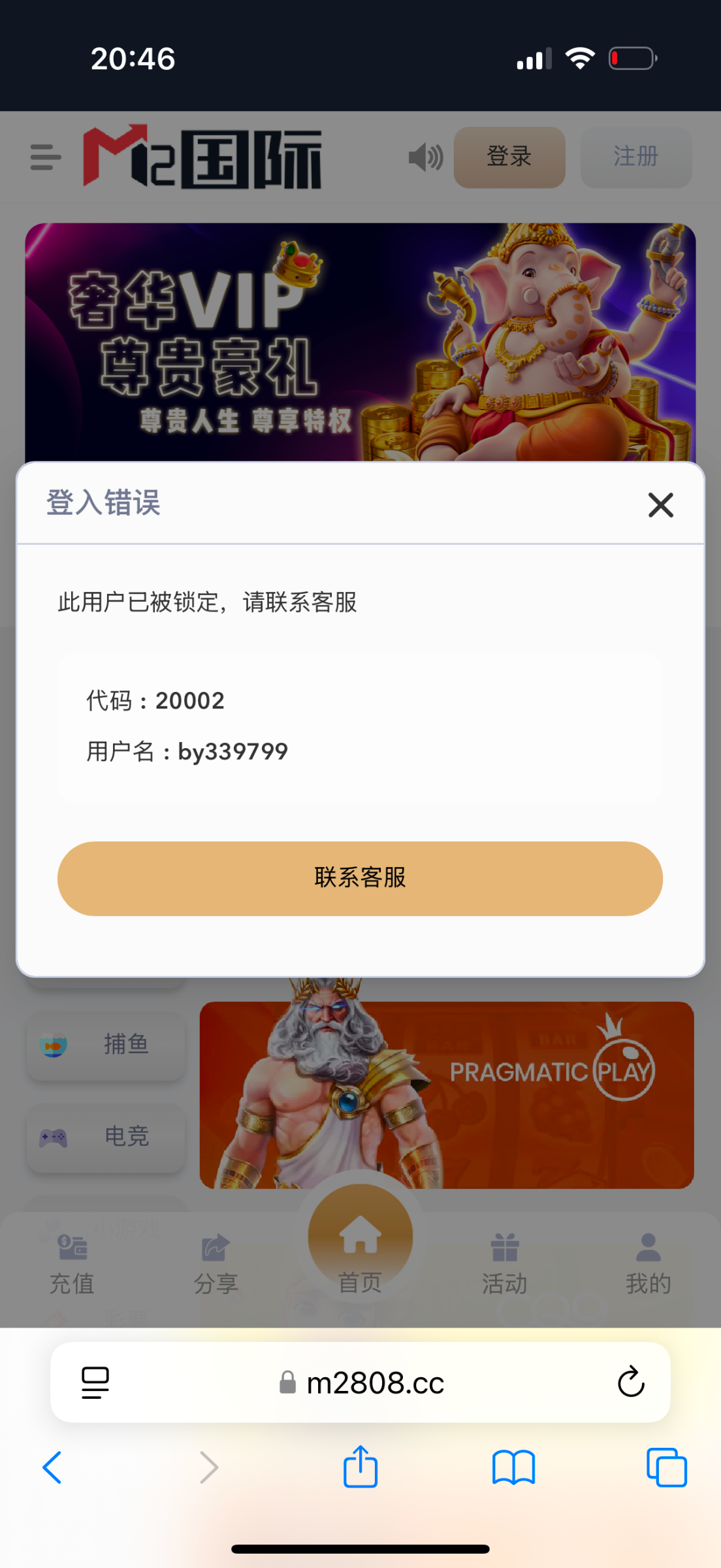The height and width of the screenshot is (1568, 721).
Task: Go back to the previous page
Action: 52,1467
